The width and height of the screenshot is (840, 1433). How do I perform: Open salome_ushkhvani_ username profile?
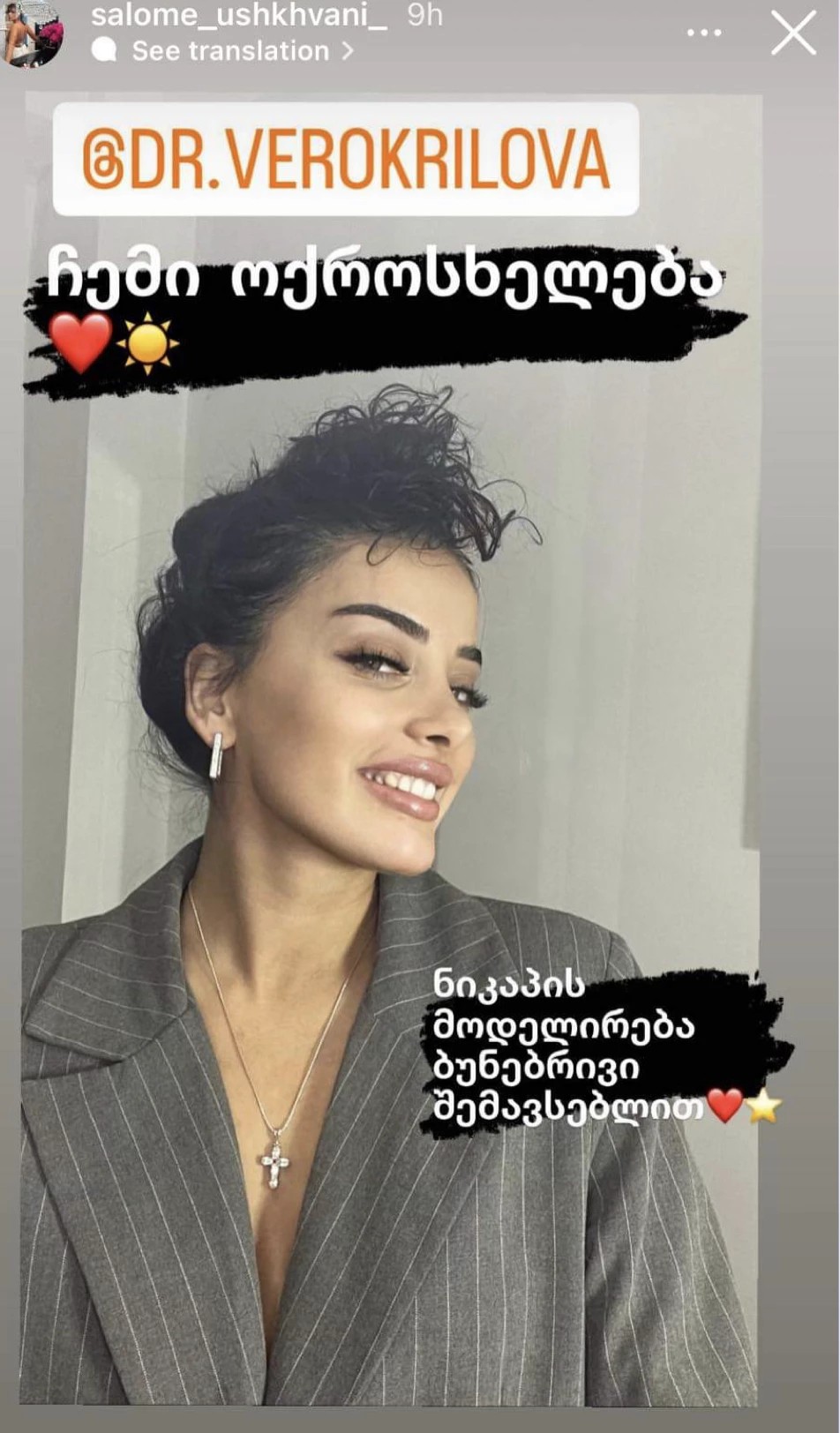tap(239, 16)
